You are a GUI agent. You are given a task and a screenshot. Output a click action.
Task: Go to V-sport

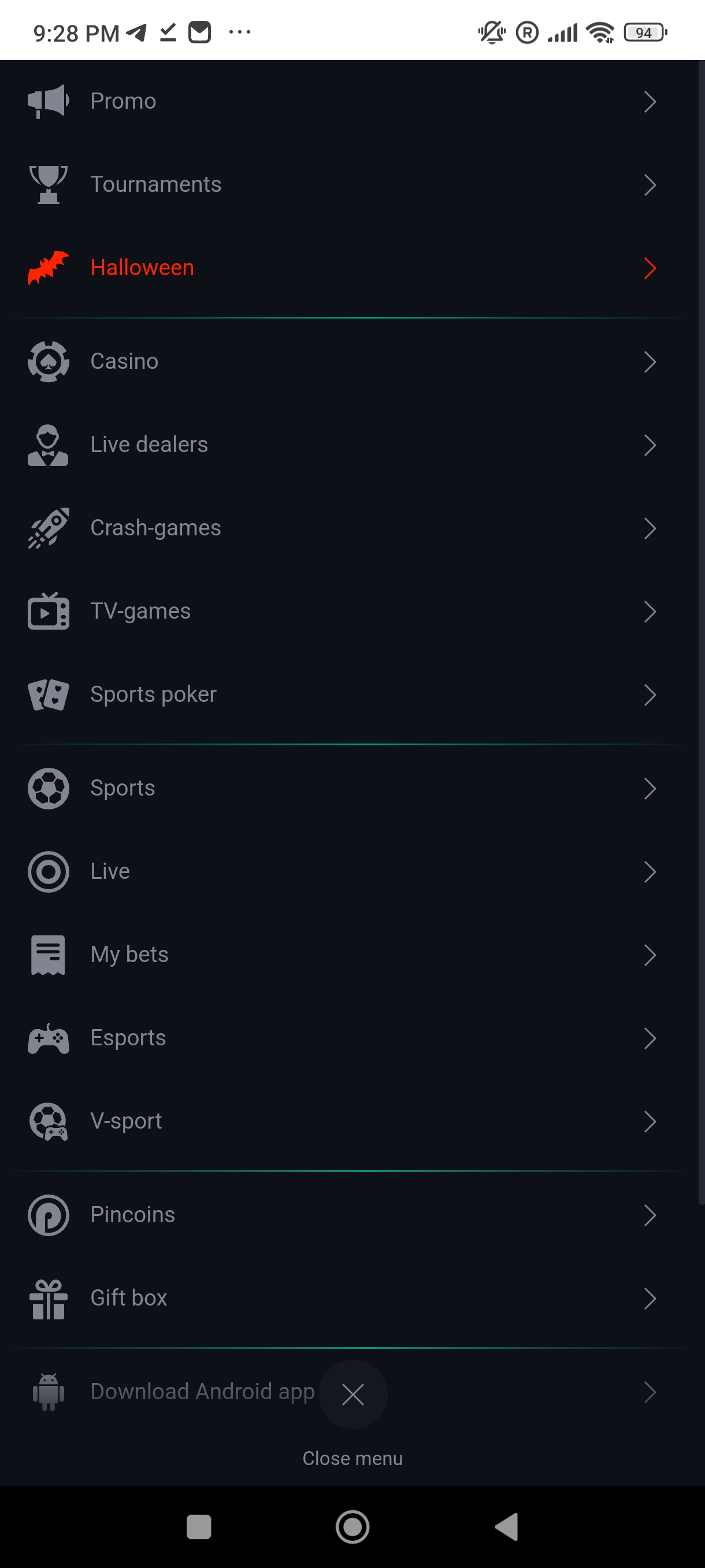click(126, 1121)
